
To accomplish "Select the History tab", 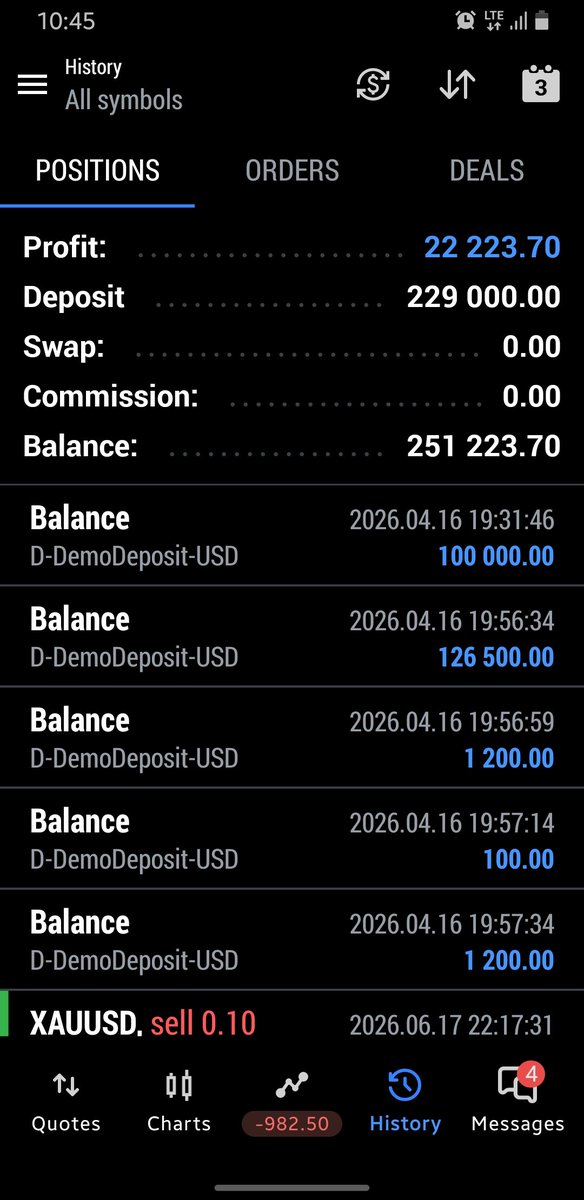I will pos(405,1102).
